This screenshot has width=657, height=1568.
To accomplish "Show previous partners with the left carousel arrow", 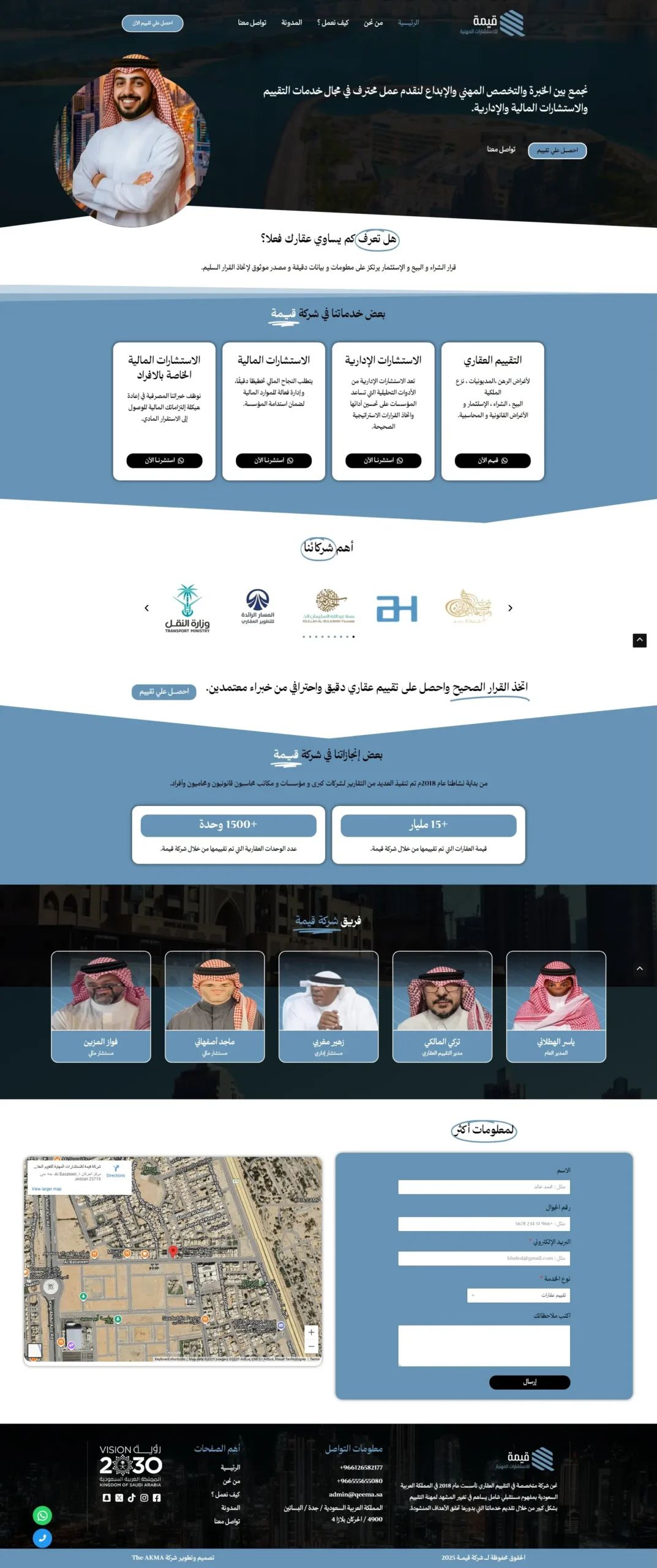I will pos(146,608).
